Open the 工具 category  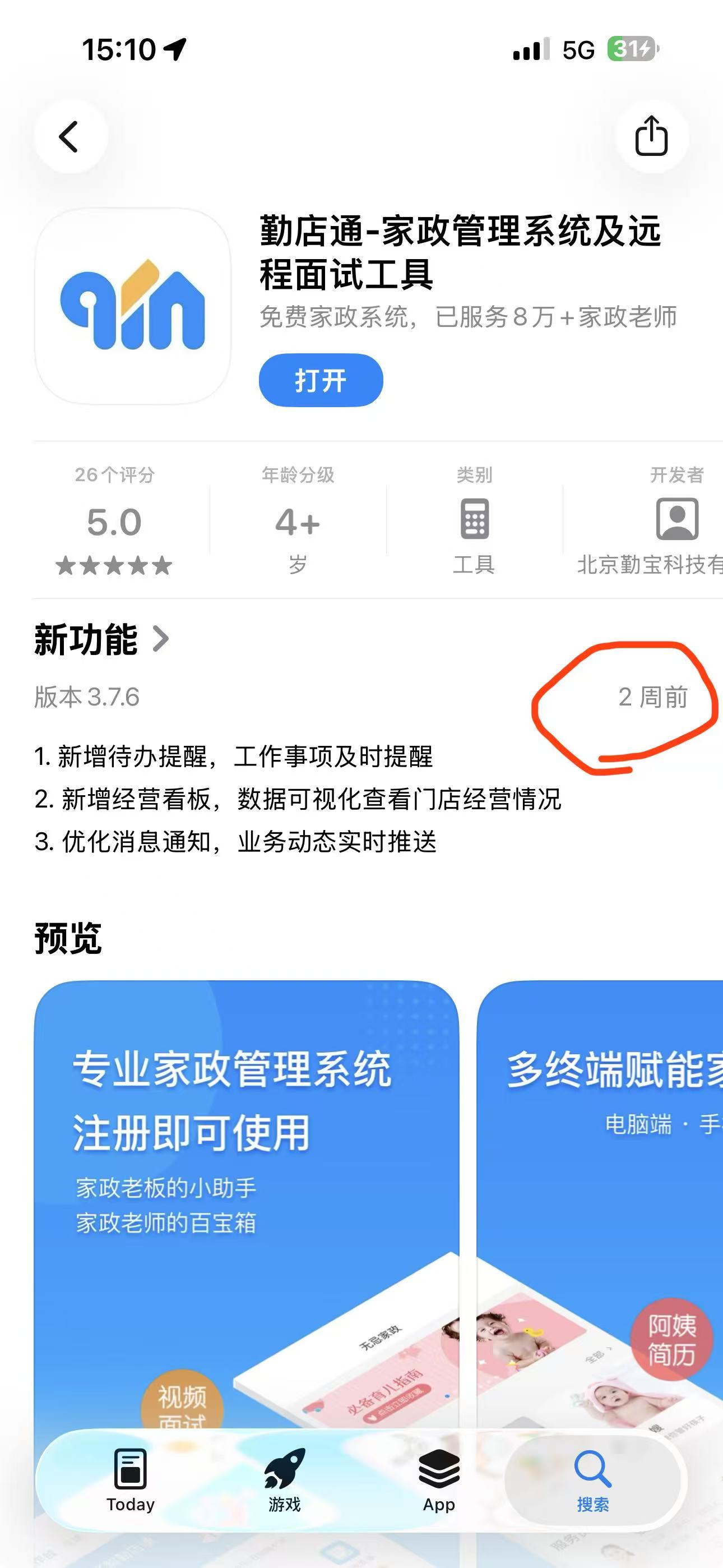tap(474, 521)
